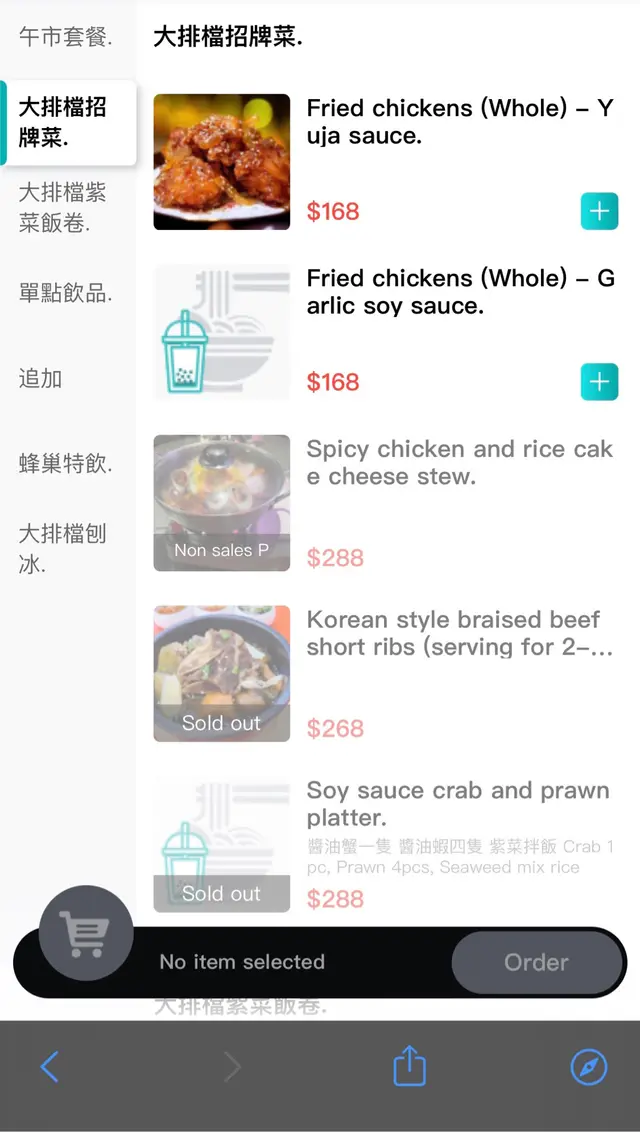This screenshot has height=1132, width=640.
Task: Show the 蜂巢特飲 category
Action: click(66, 464)
